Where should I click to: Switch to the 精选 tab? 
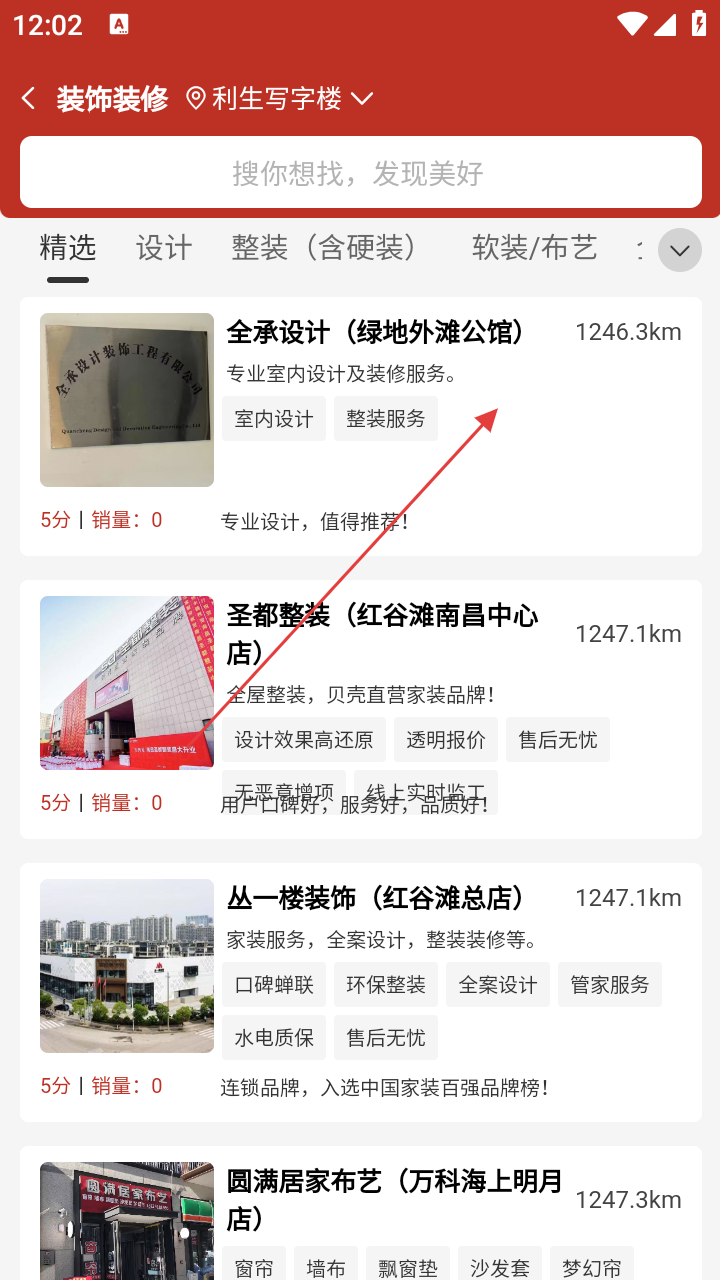click(68, 248)
